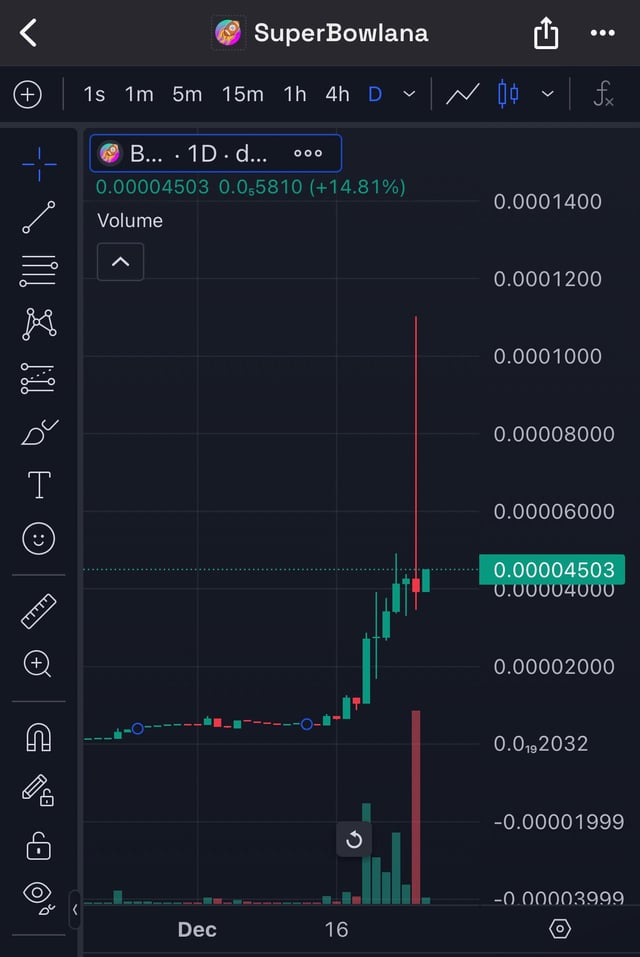Choose the text annotation tool

click(39, 486)
